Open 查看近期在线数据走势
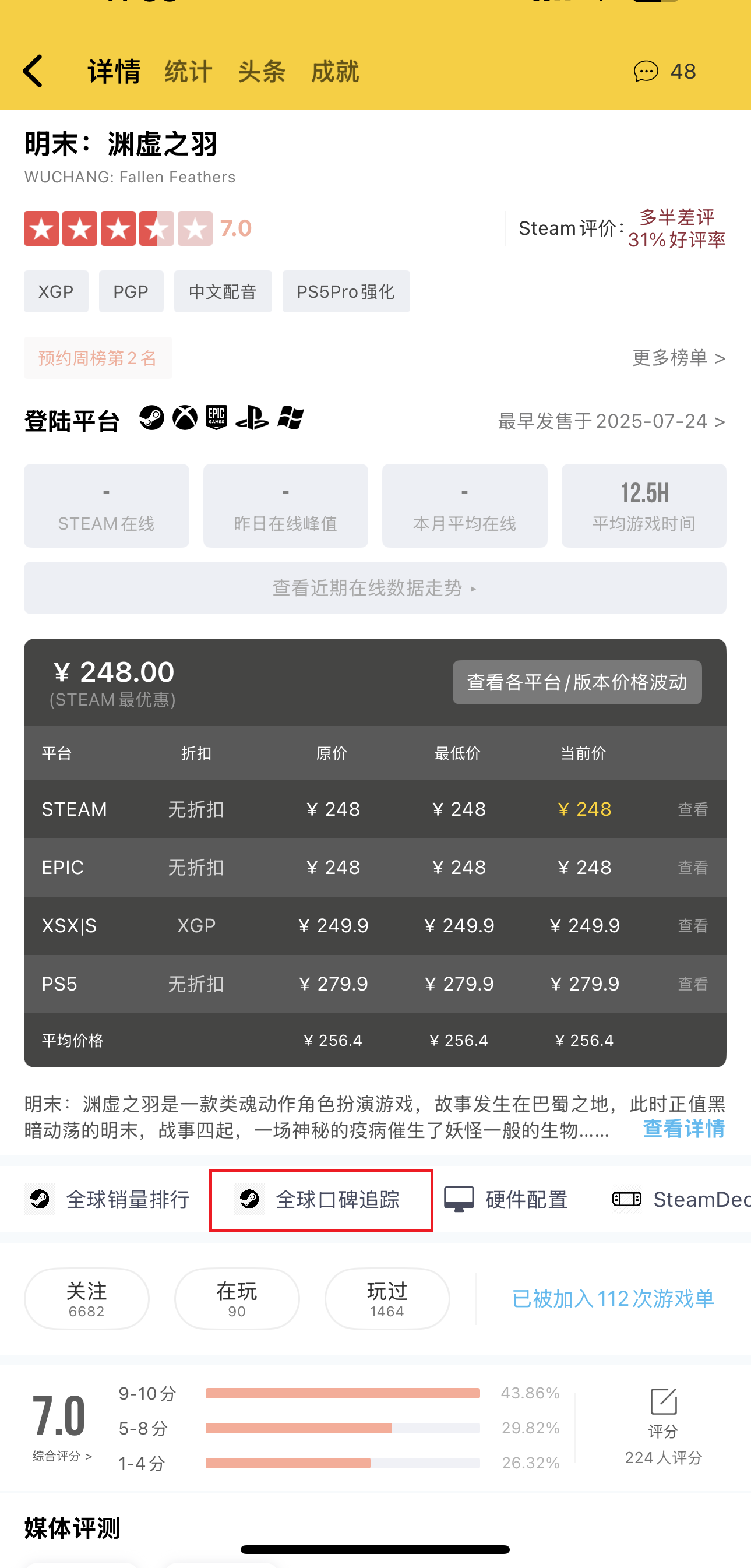 [x=375, y=588]
